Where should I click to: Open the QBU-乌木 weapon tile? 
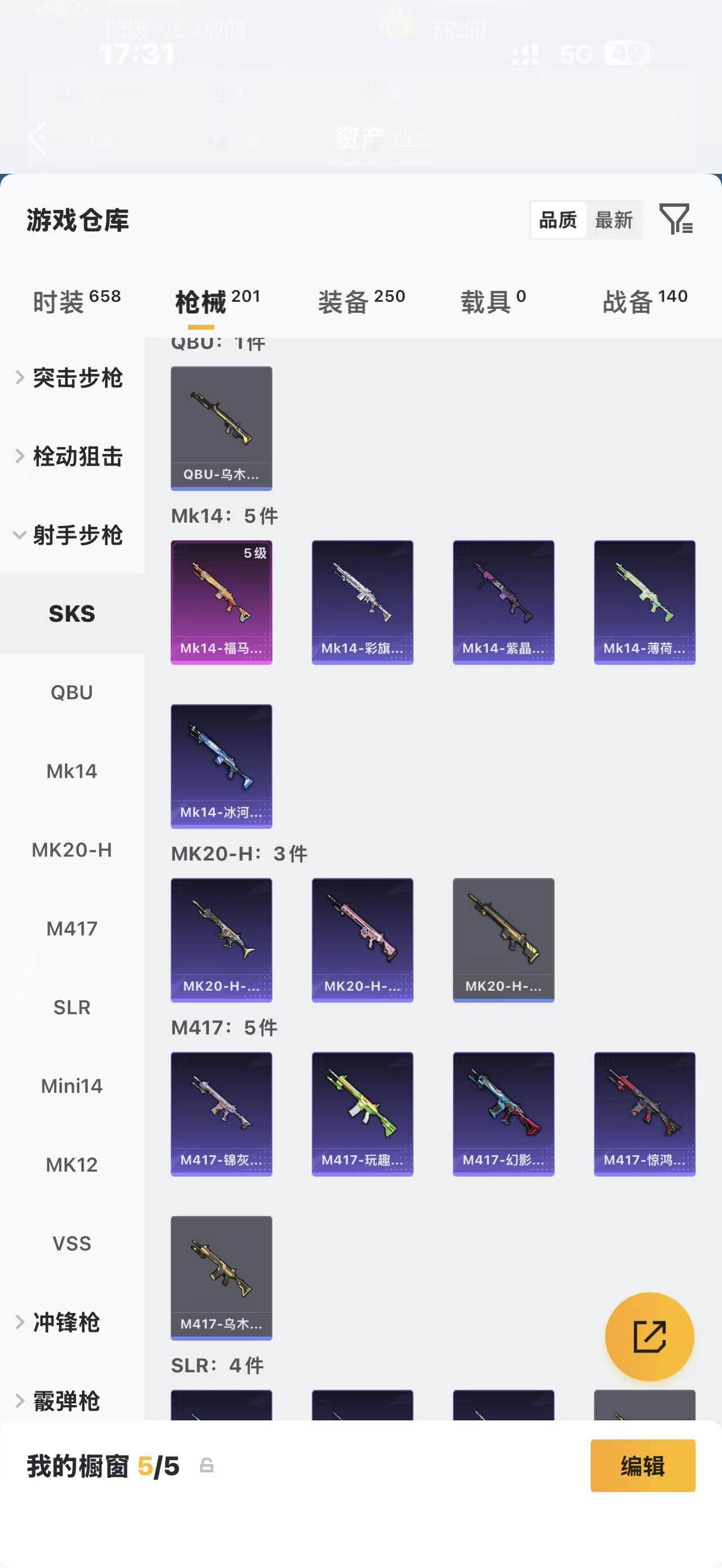tap(222, 429)
